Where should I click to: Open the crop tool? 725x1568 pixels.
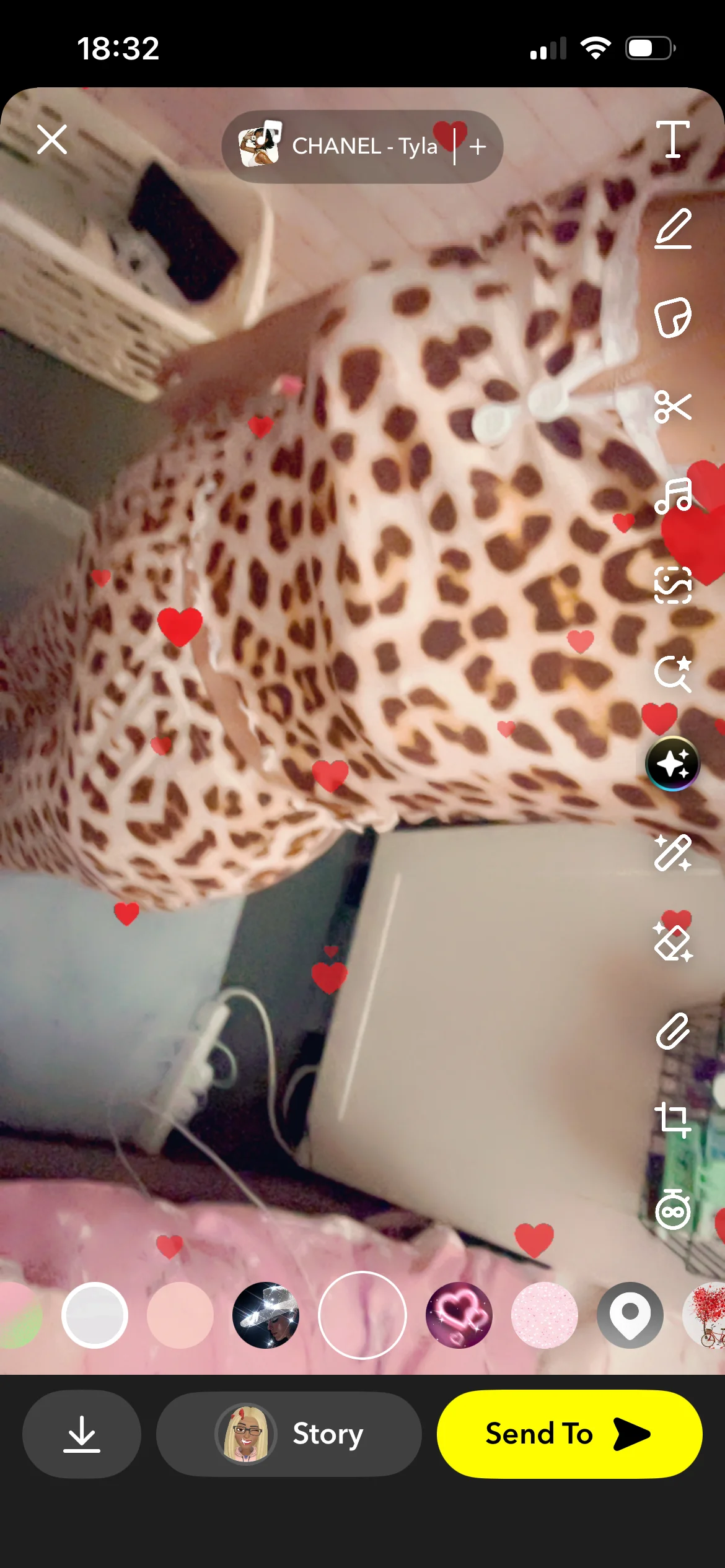click(673, 1120)
